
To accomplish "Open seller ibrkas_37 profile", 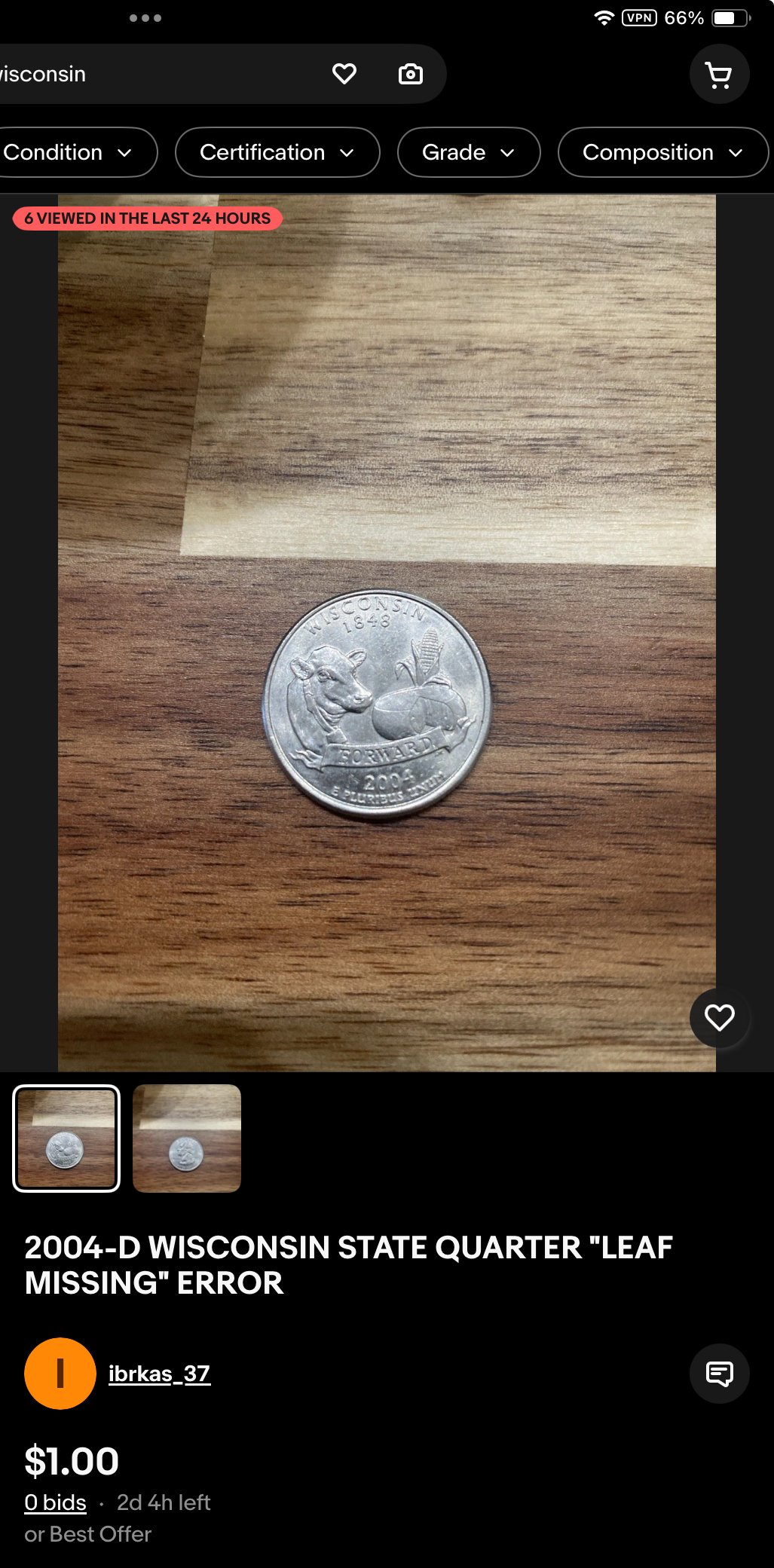I will point(160,1374).
